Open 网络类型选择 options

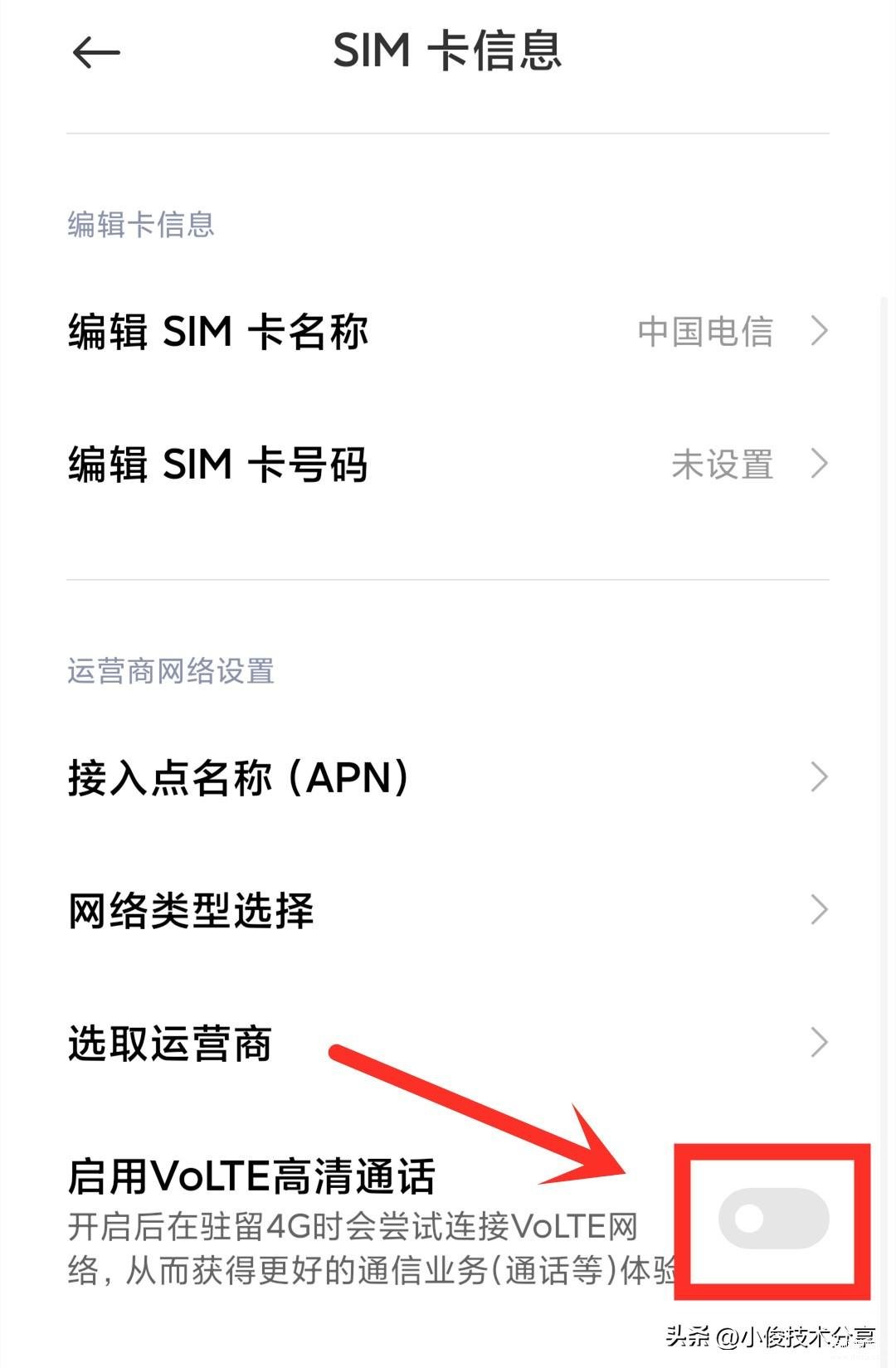coord(448,911)
